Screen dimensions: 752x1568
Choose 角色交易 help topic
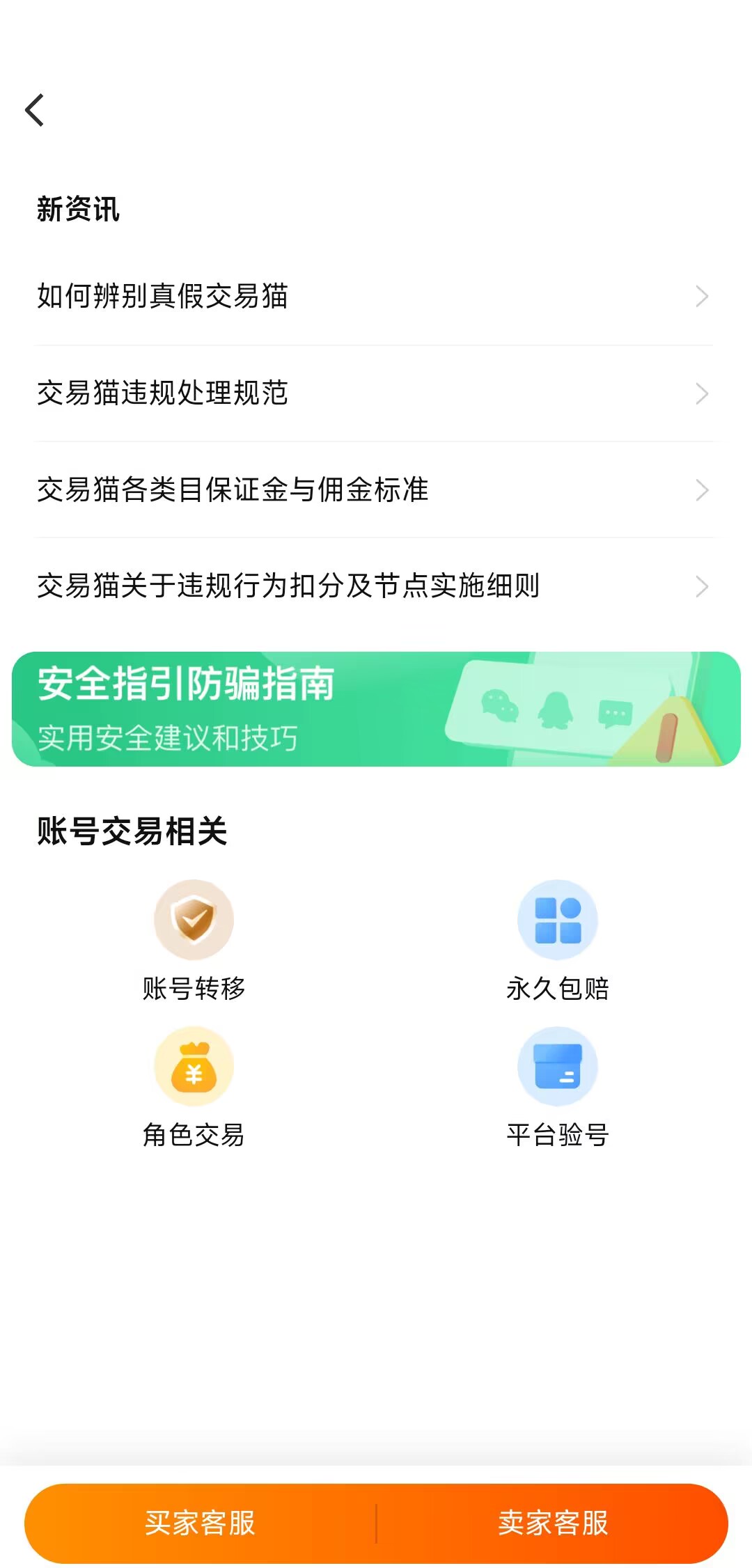(x=194, y=1086)
